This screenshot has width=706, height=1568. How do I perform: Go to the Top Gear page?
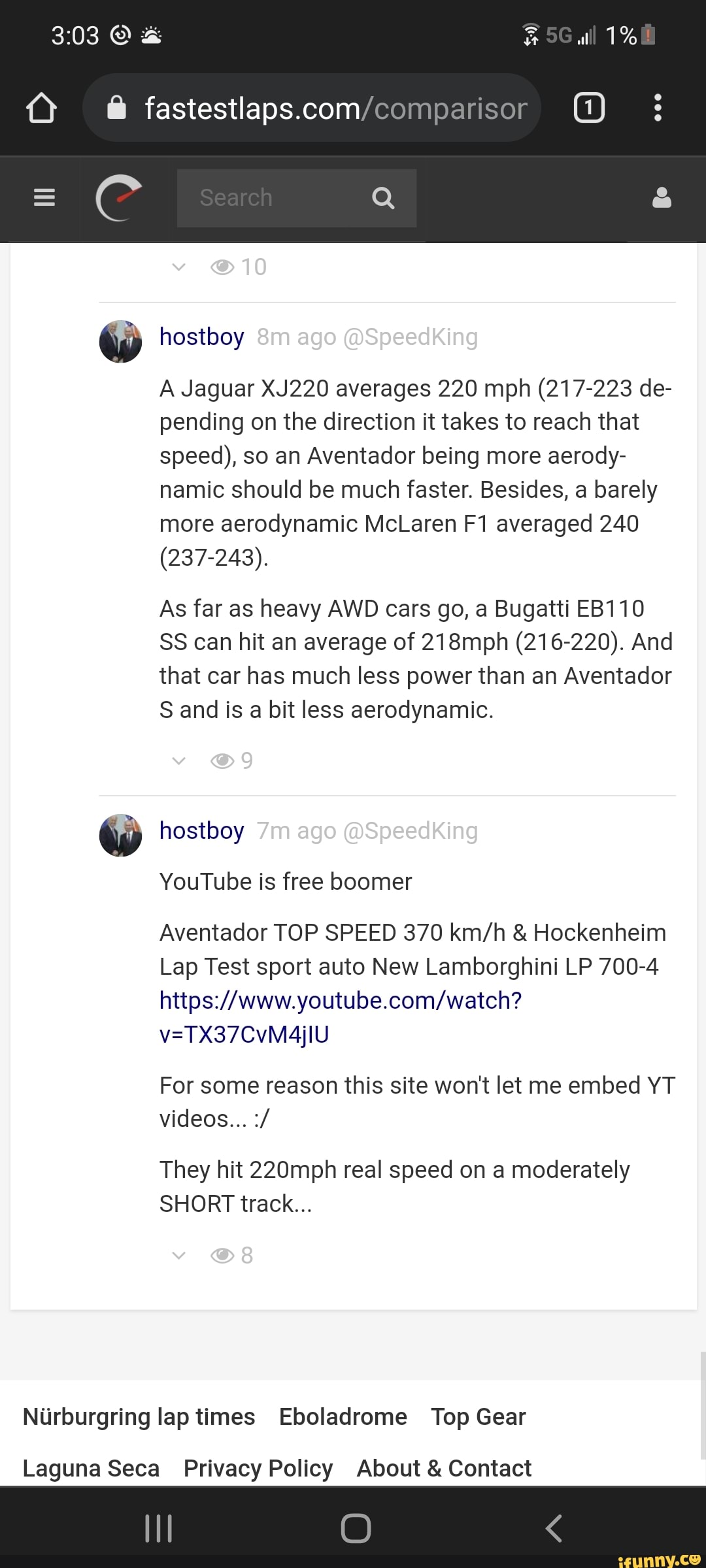[x=478, y=1416]
